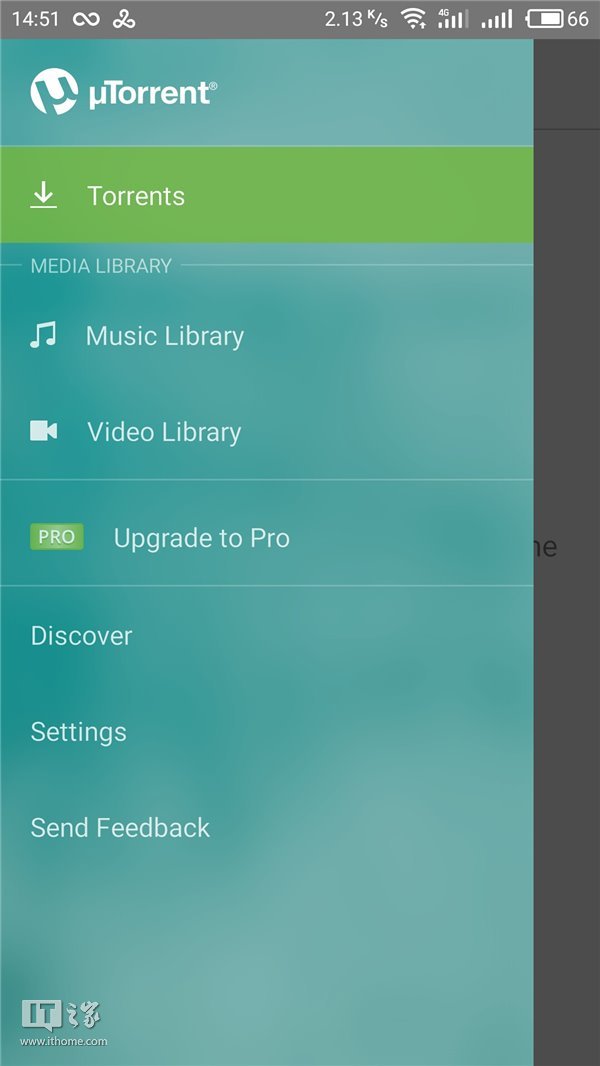Select Upgrade to Pro
This screenshot has height=1066, width=600.
click(x=200, y=538)
